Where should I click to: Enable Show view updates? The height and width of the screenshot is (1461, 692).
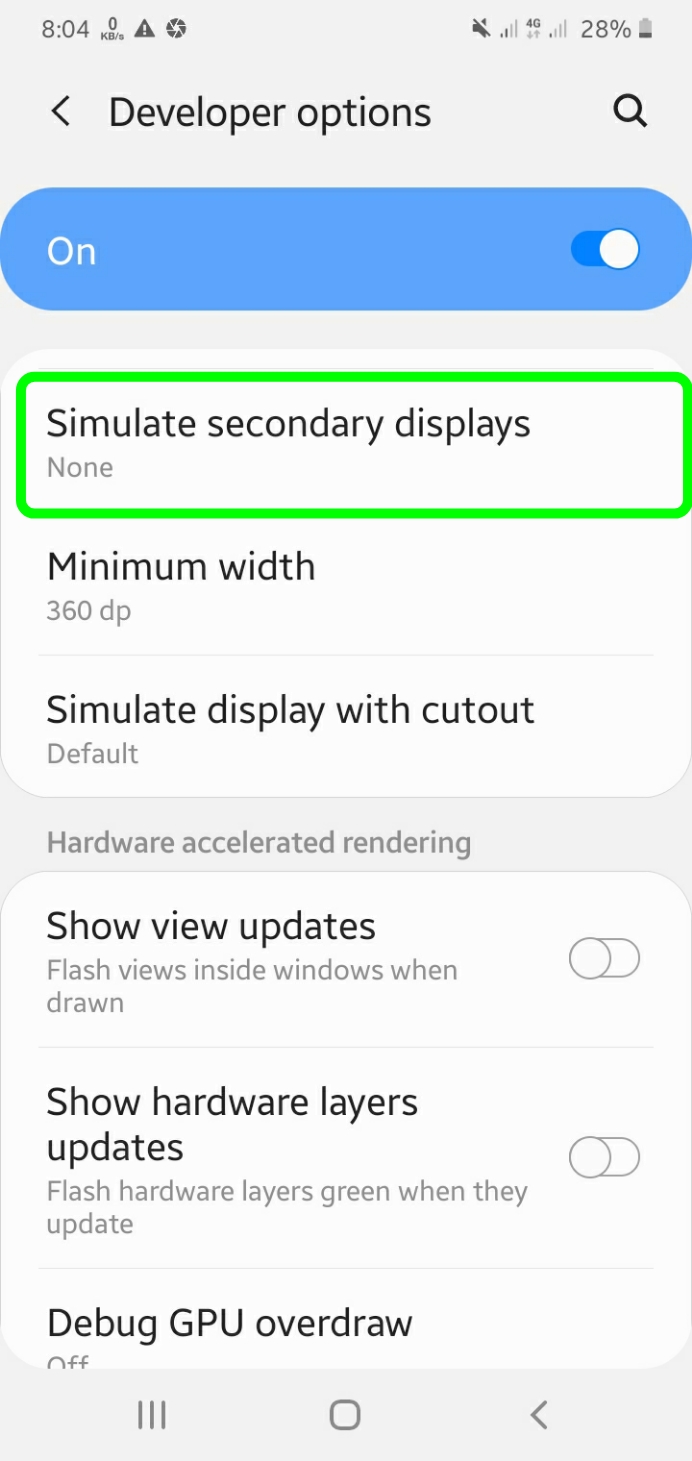604,959
